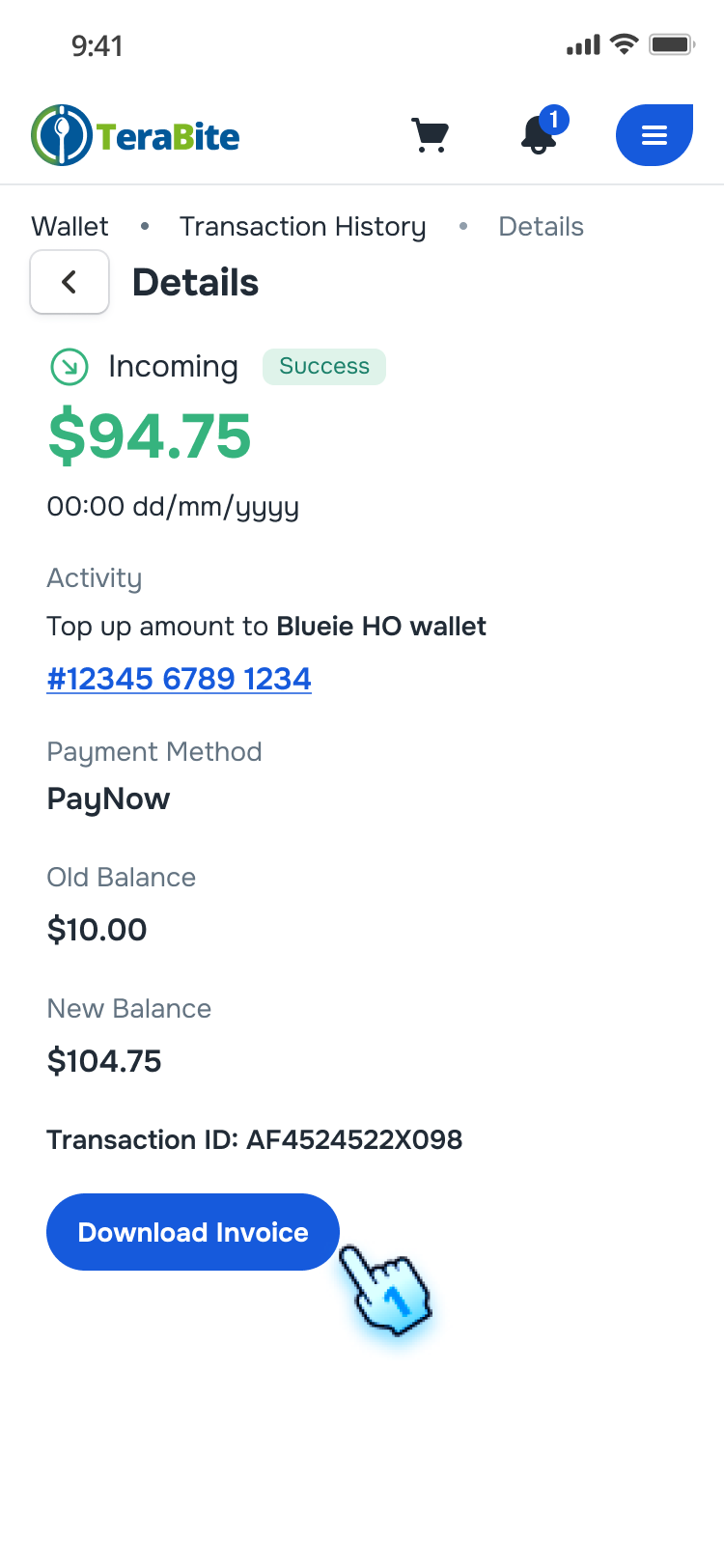Viewport: 724px width, 1568px height.
Task: Tap the Transaction ID AF4524522X098 text
Action: (254, 1139)
